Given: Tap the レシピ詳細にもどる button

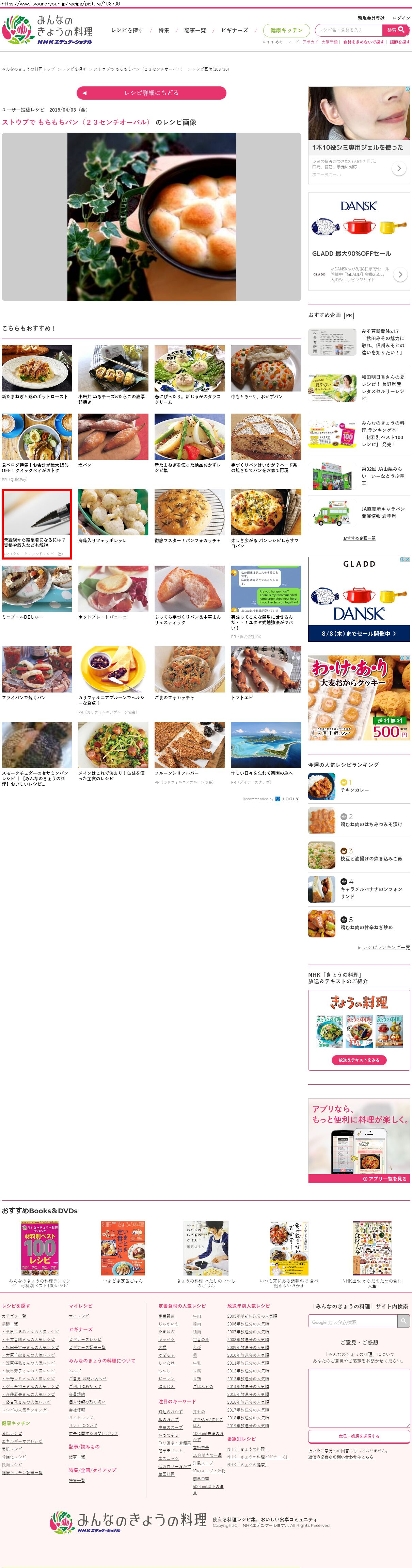Looking at the screenshot, I should click(151, 93).
